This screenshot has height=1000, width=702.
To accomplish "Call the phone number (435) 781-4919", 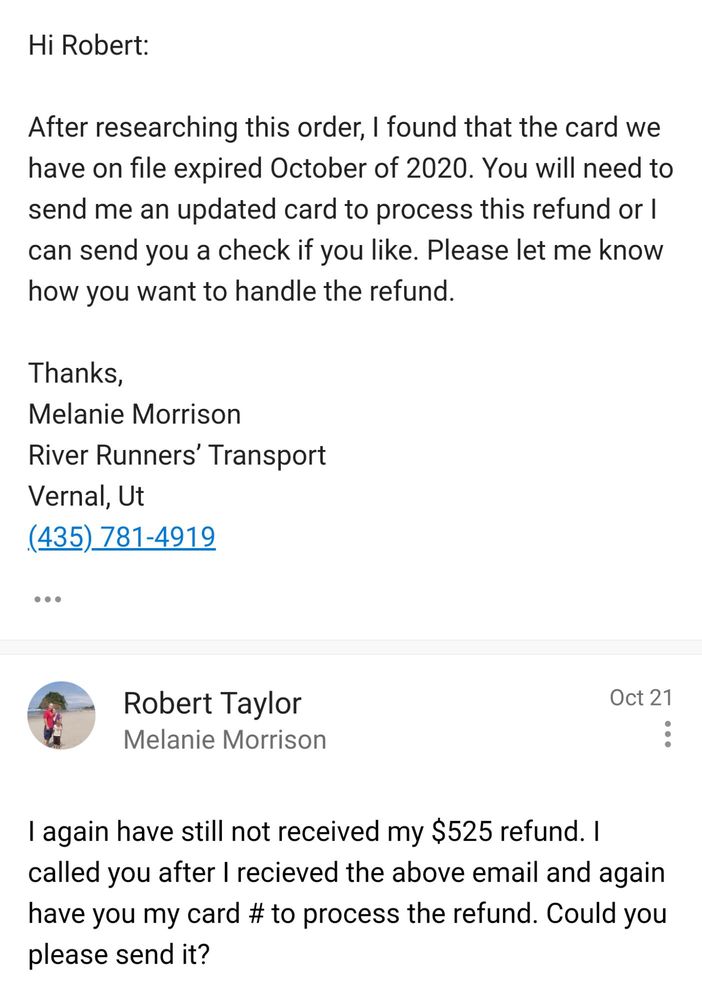I will 122,537.
